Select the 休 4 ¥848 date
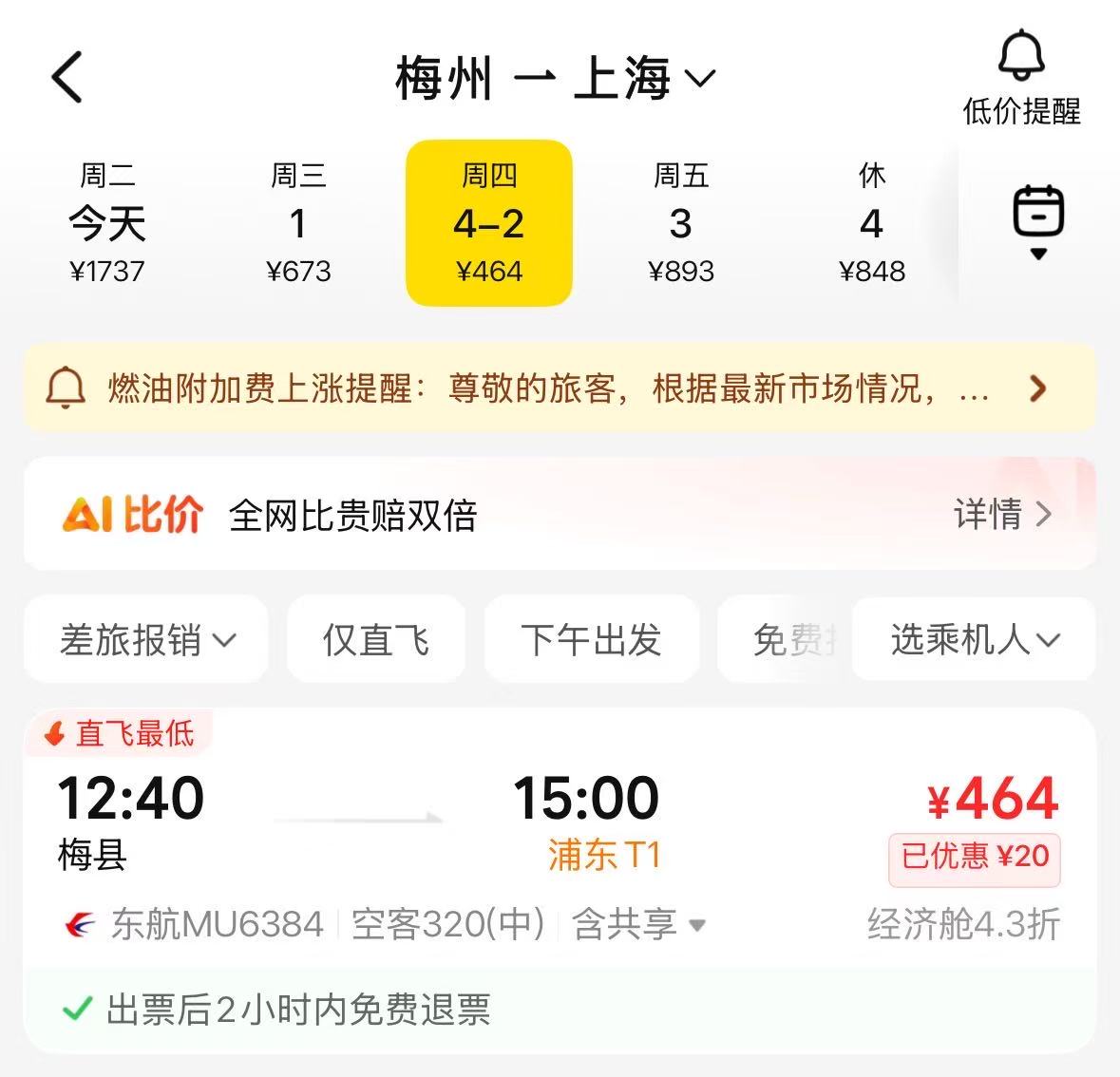Screen dimensions: 1120x1077 click(x=871, y=224)
